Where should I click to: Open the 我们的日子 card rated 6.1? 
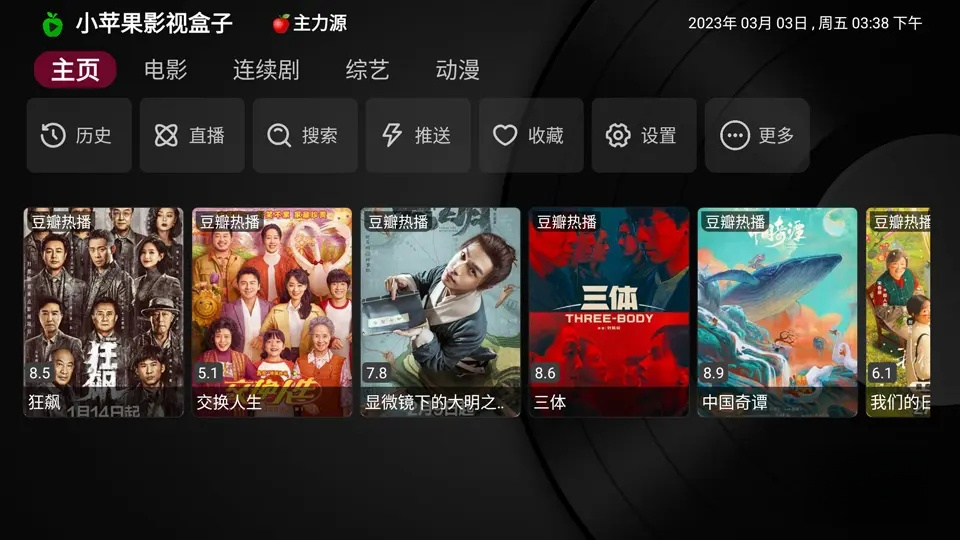pyautogui.click(x=898, y=312)
